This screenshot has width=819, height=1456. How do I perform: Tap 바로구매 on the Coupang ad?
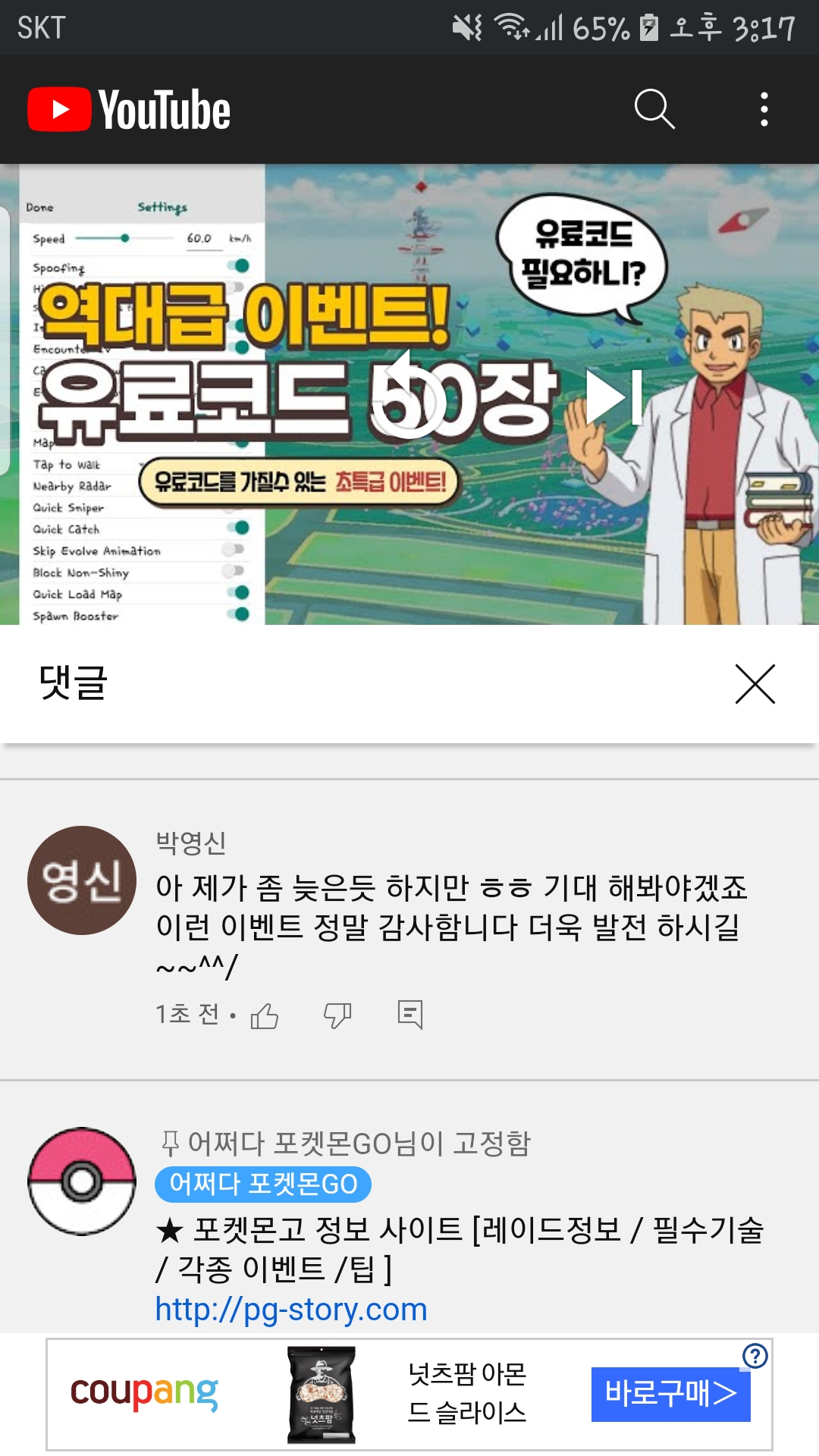[x=670, y=1394]
